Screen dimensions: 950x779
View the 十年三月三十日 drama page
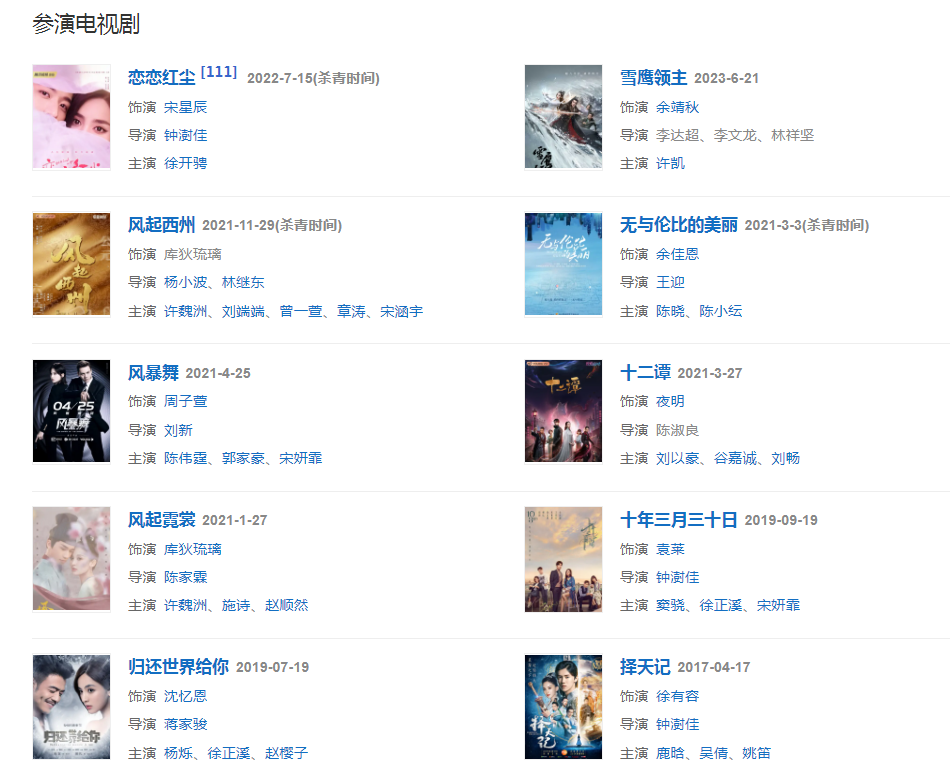coord(678,520)
